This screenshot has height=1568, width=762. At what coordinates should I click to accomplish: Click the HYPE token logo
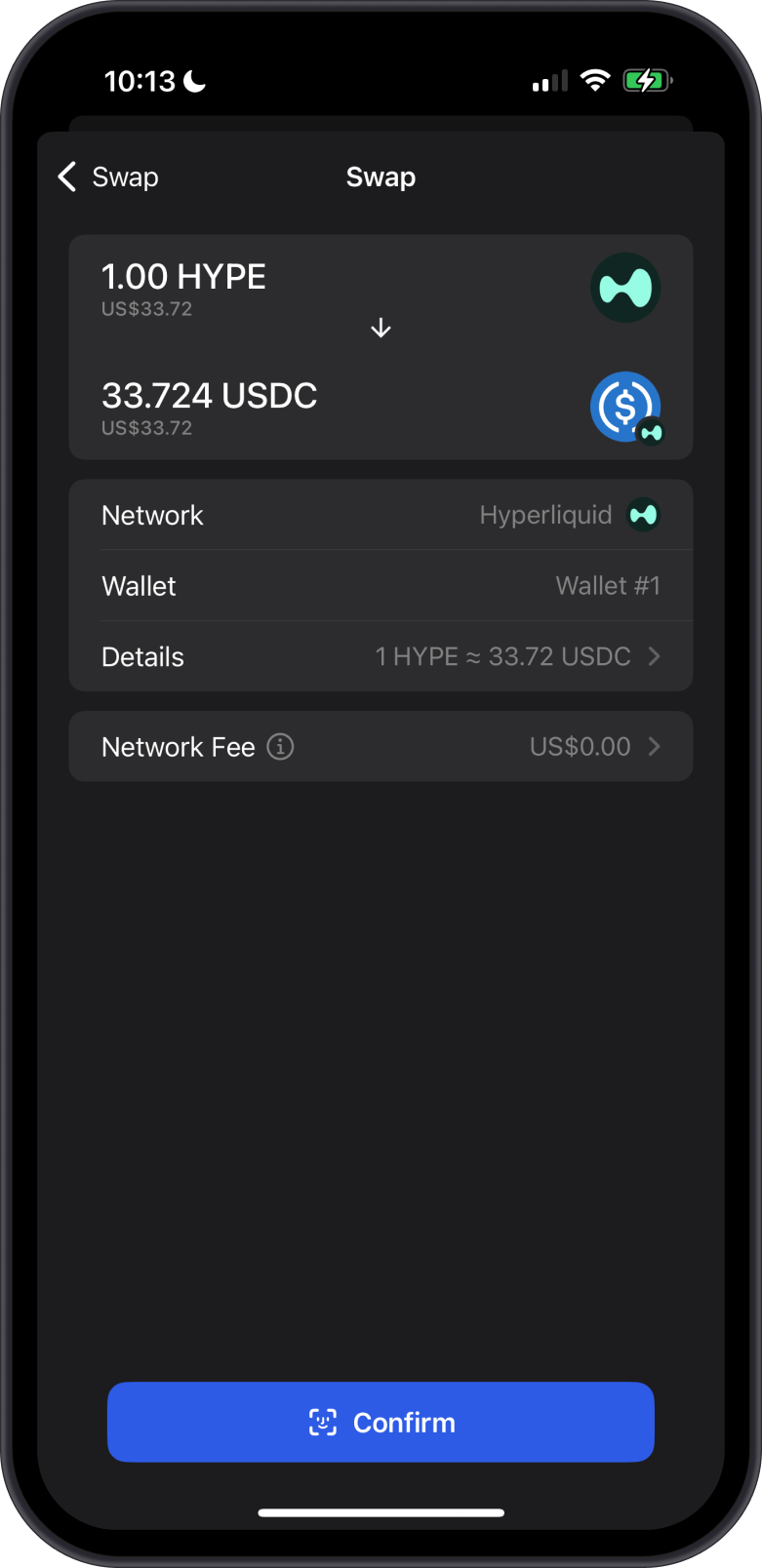point(625,288)
